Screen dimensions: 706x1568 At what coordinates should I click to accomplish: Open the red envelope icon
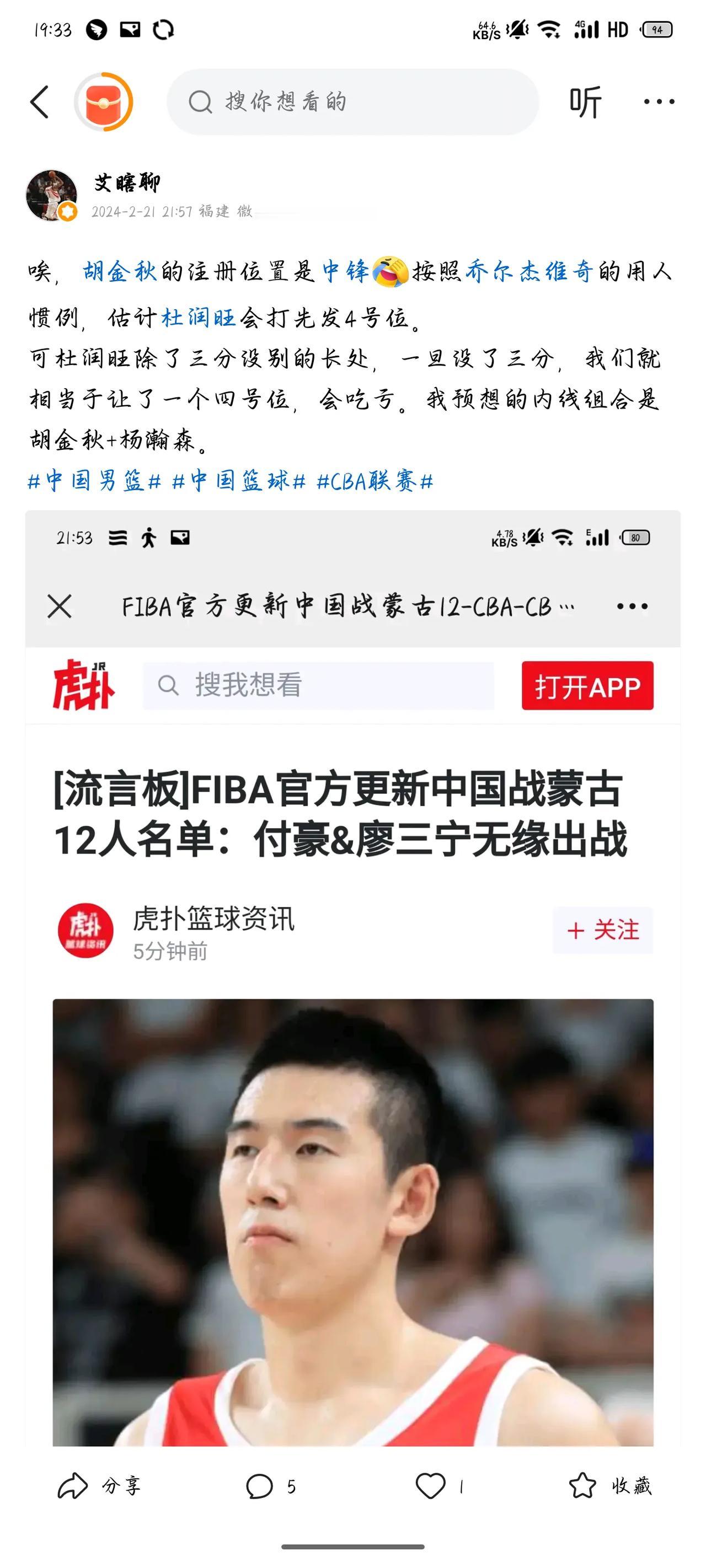point(105,101)
